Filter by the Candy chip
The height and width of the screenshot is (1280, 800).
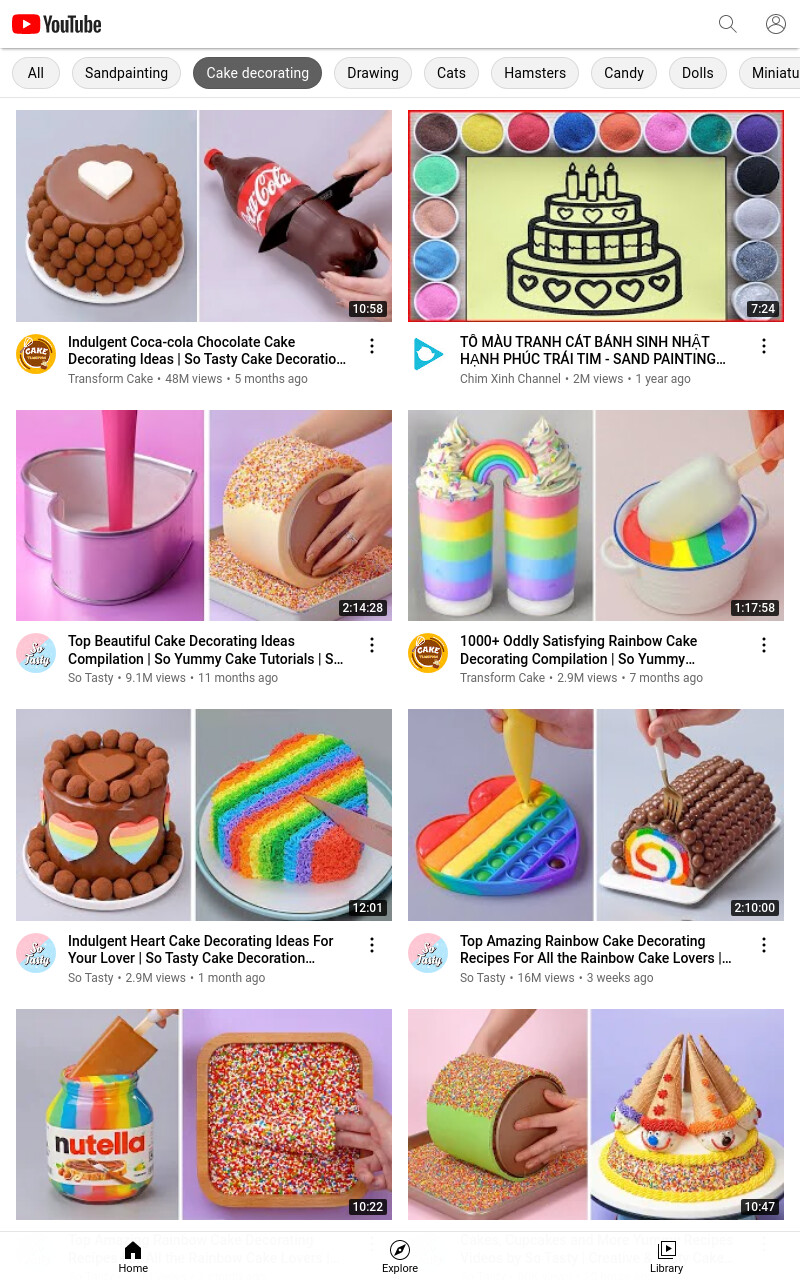coord(624,73)
